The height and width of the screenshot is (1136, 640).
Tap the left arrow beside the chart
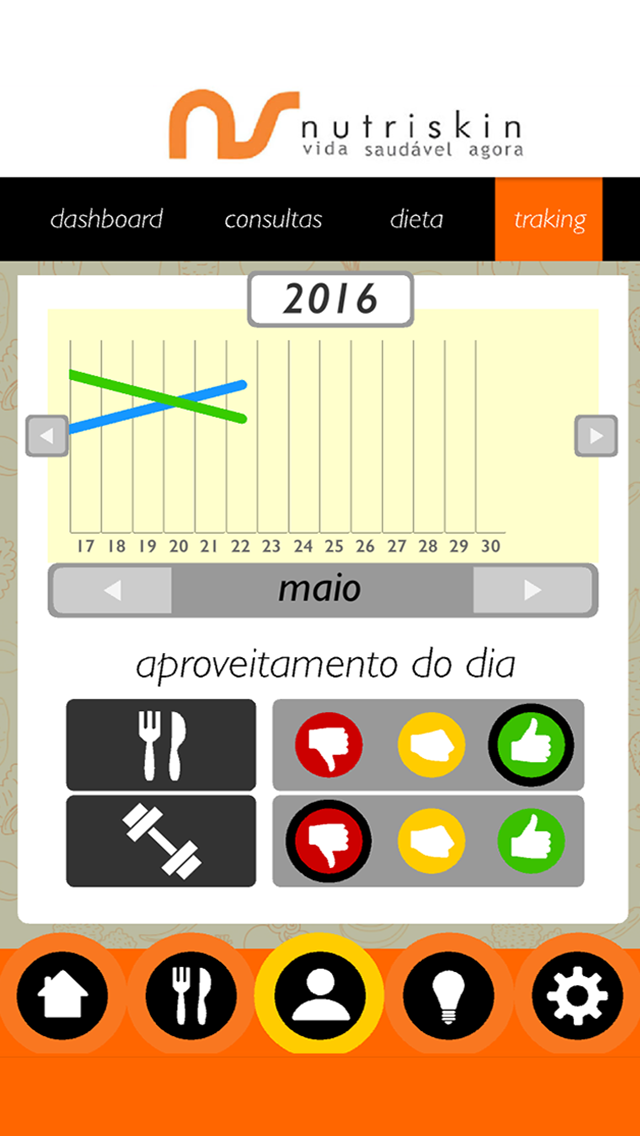point(47,436)
